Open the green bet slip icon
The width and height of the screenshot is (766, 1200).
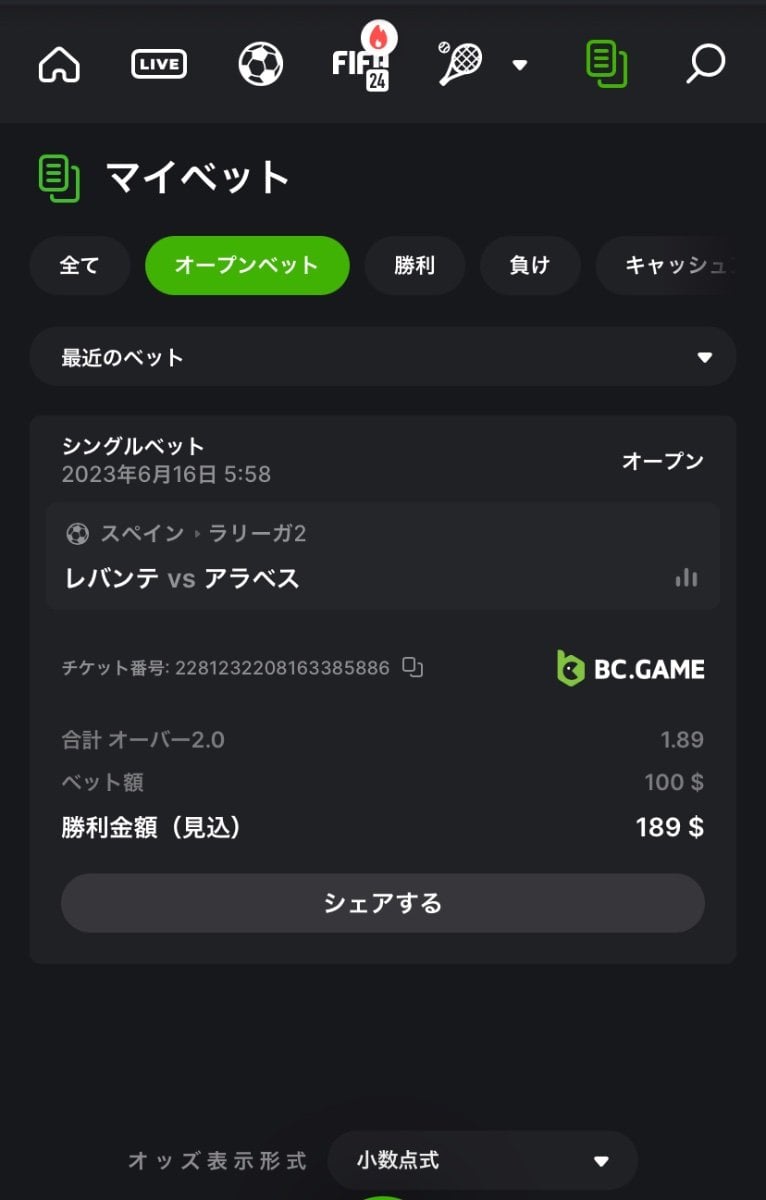click(x=606, y=64)
